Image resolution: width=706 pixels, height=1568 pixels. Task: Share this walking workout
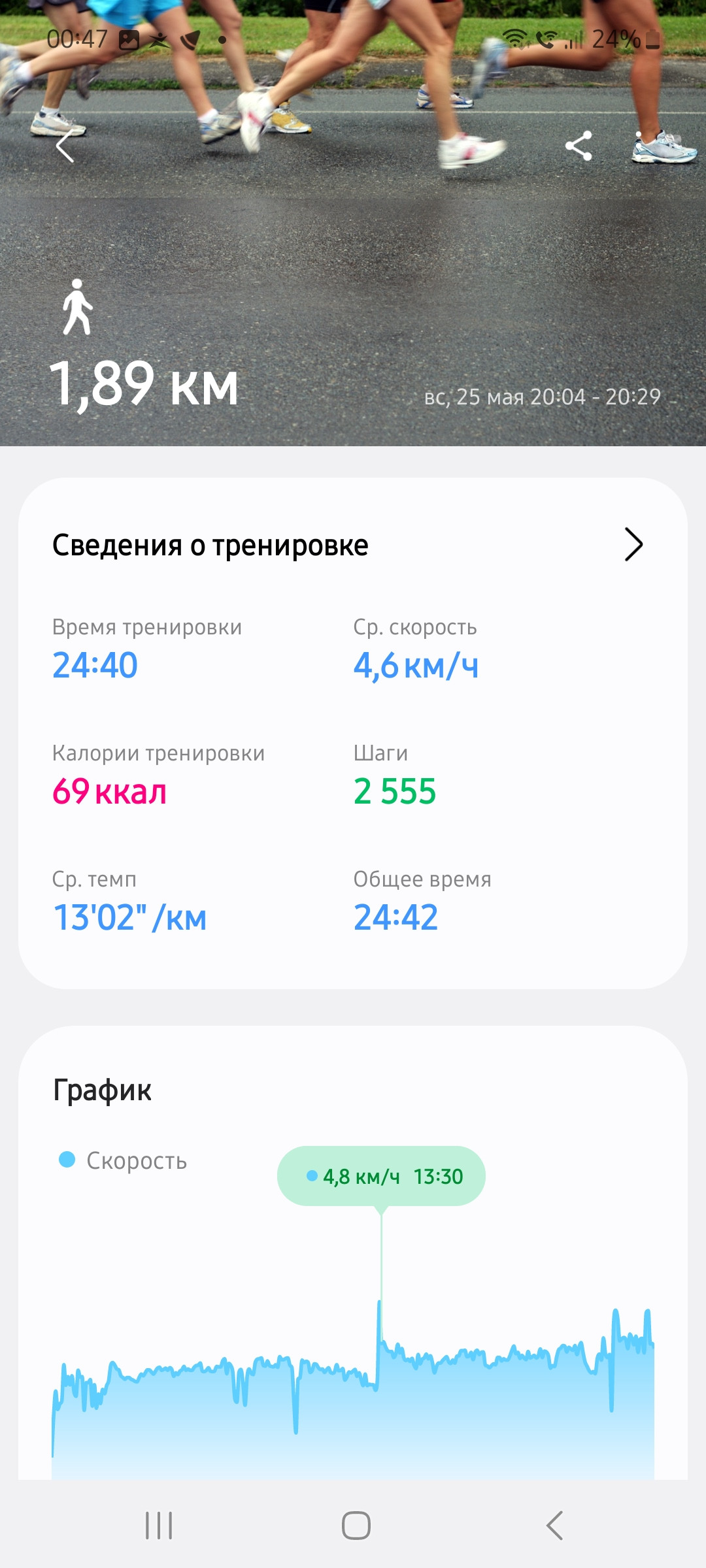click(579, 146)
